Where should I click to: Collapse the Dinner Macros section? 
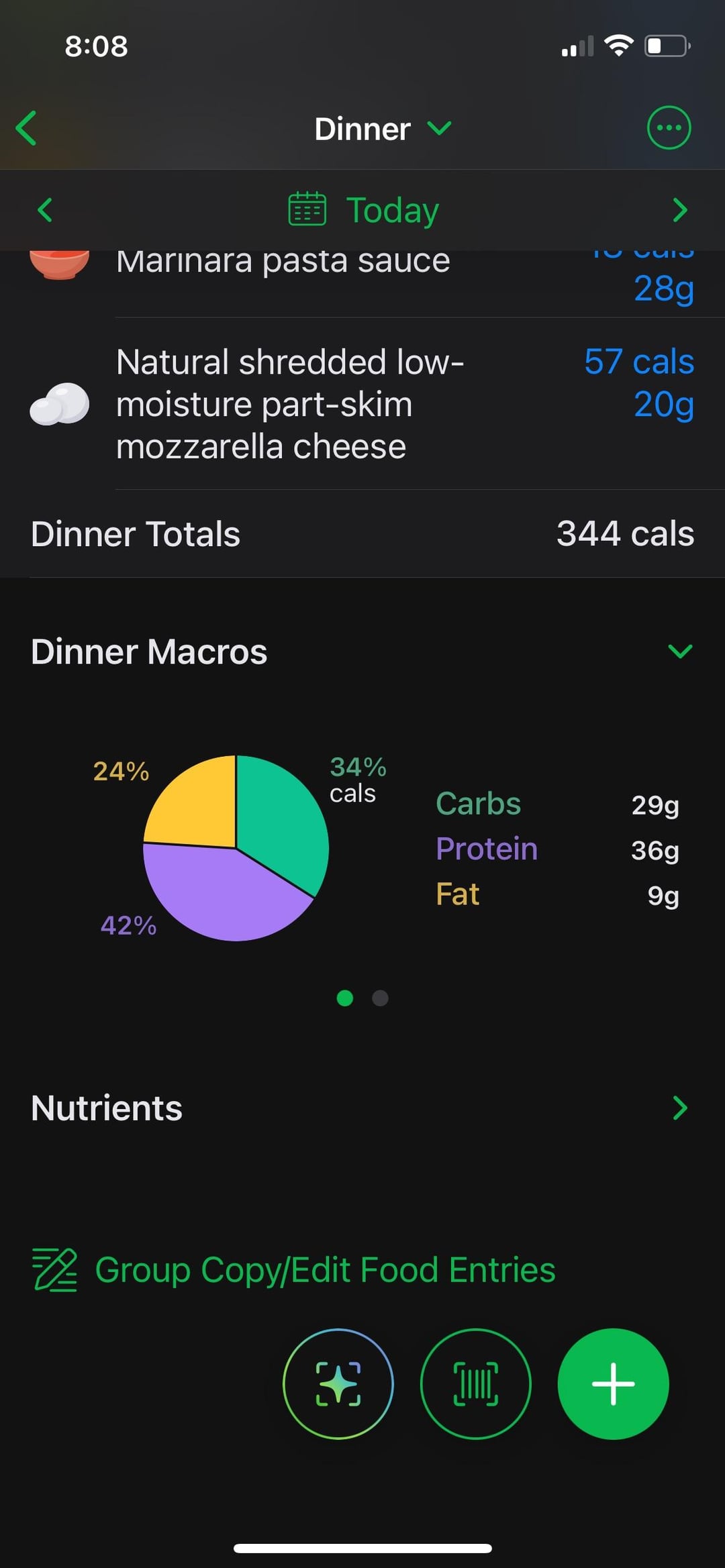click(x=679, y=651)
